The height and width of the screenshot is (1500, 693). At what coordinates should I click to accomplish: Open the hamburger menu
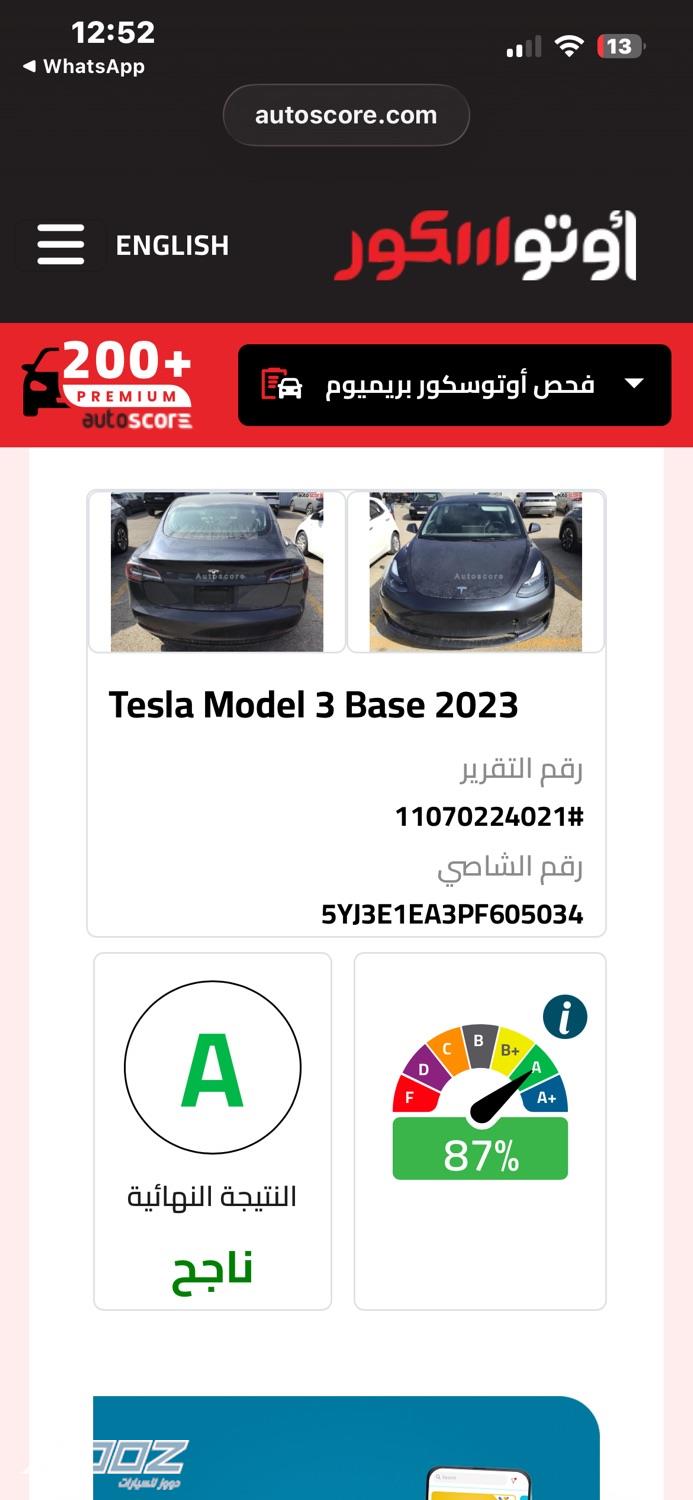point(61,245)
